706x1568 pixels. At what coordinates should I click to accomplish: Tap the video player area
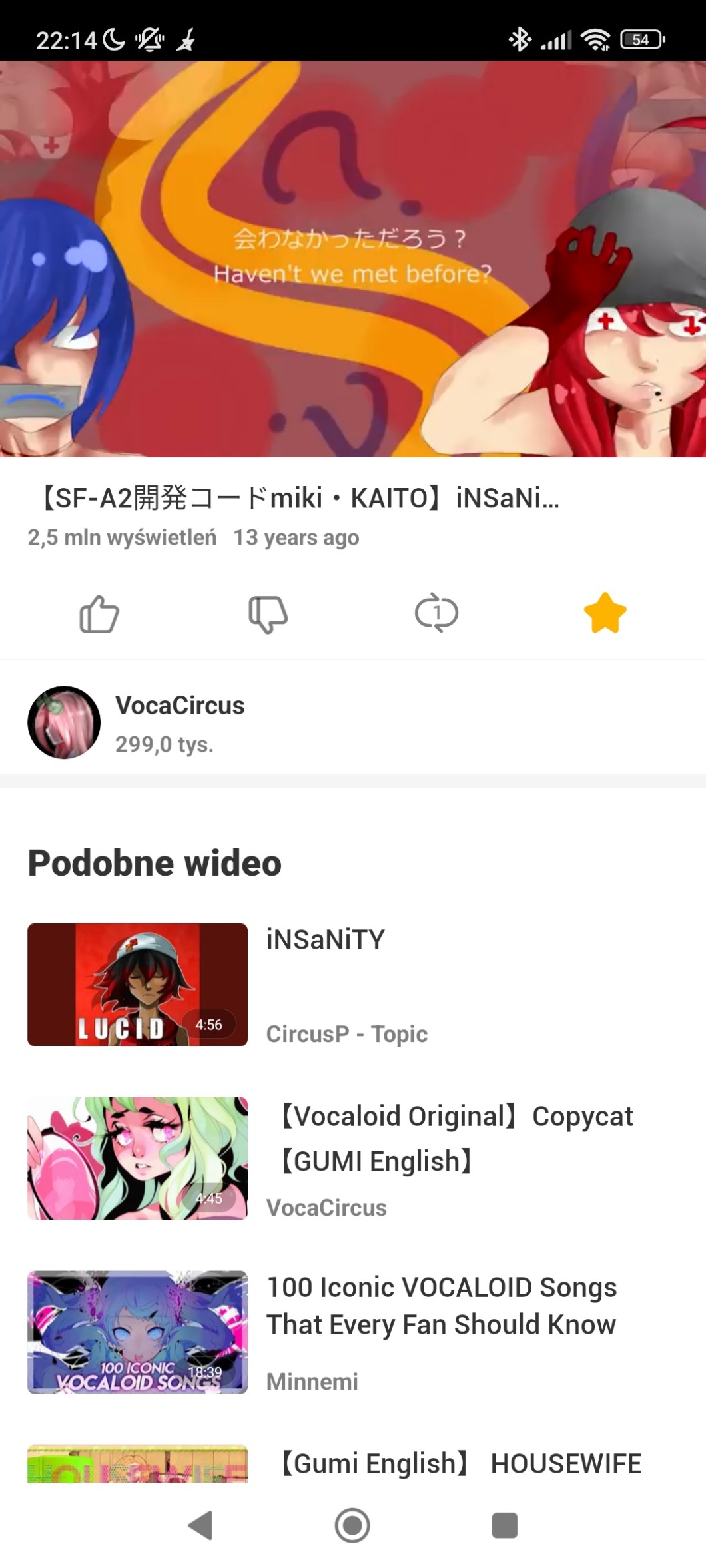353,260
